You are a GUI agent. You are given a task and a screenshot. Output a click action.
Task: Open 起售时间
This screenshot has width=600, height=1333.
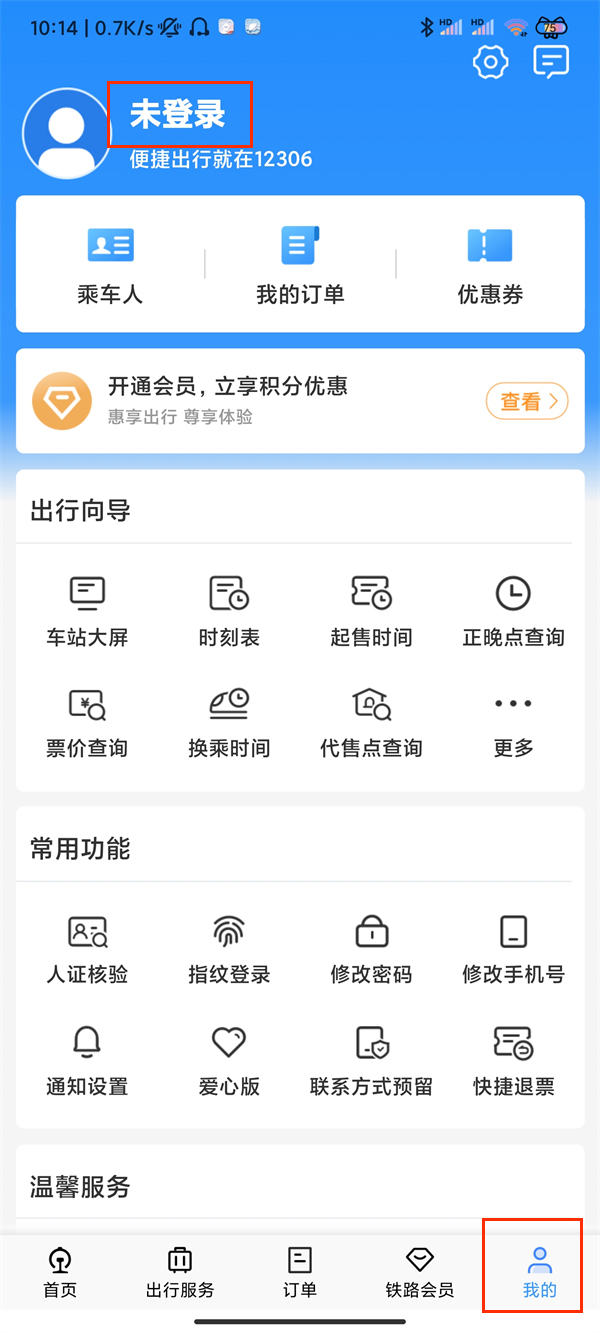tap(371, 610)
